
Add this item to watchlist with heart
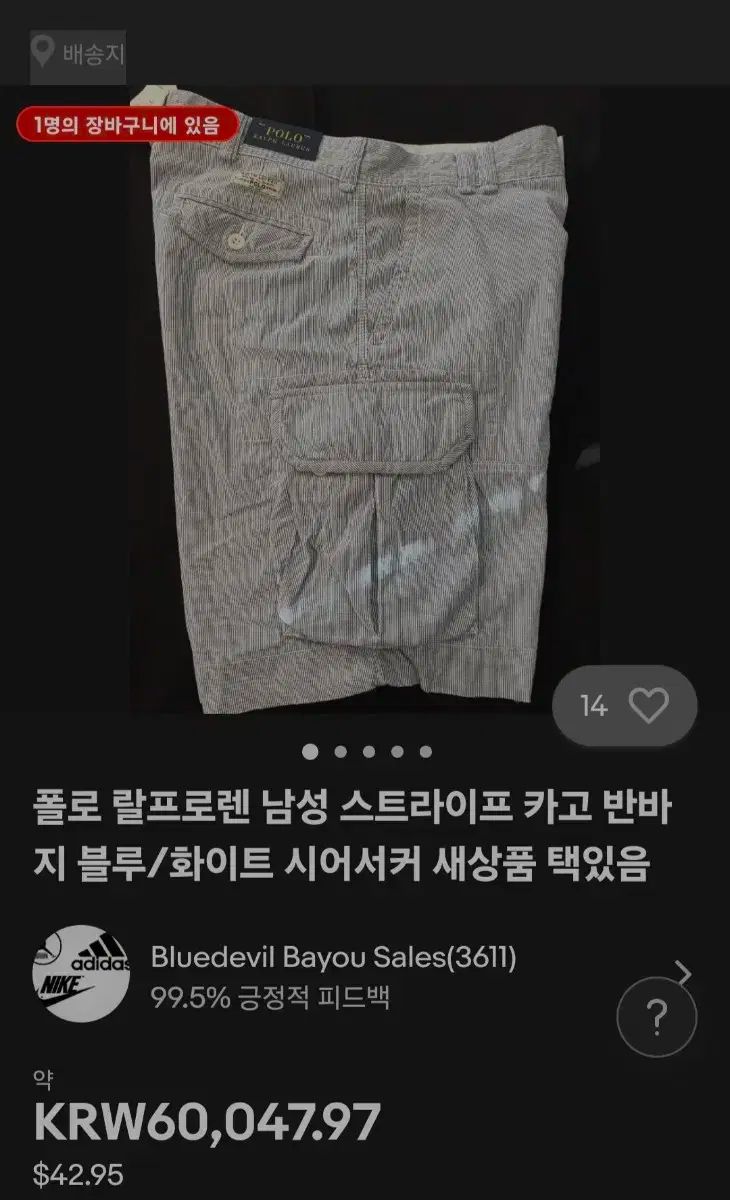click(x=648, y=706)
